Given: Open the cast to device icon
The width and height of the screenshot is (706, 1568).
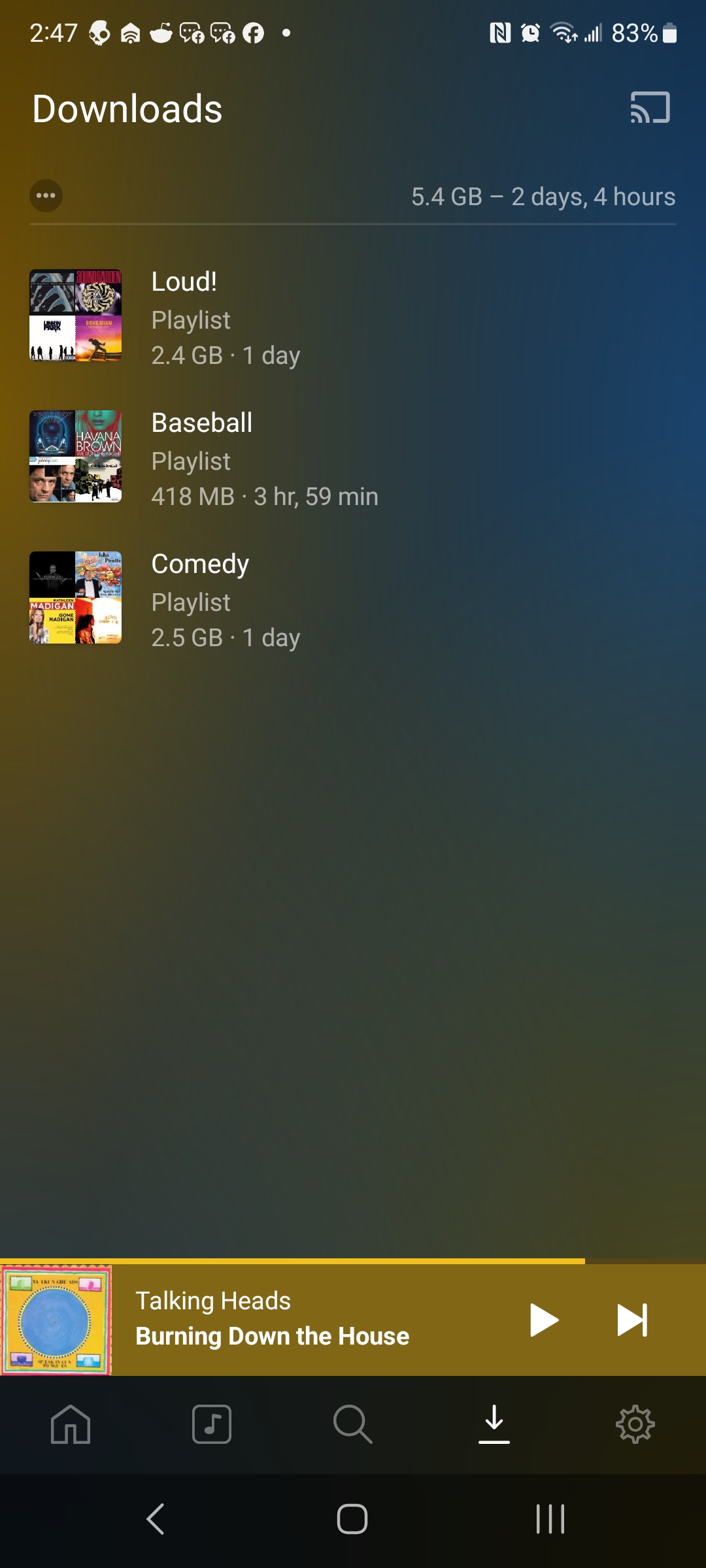Looking at the screenshot, I should coord(650,108).
